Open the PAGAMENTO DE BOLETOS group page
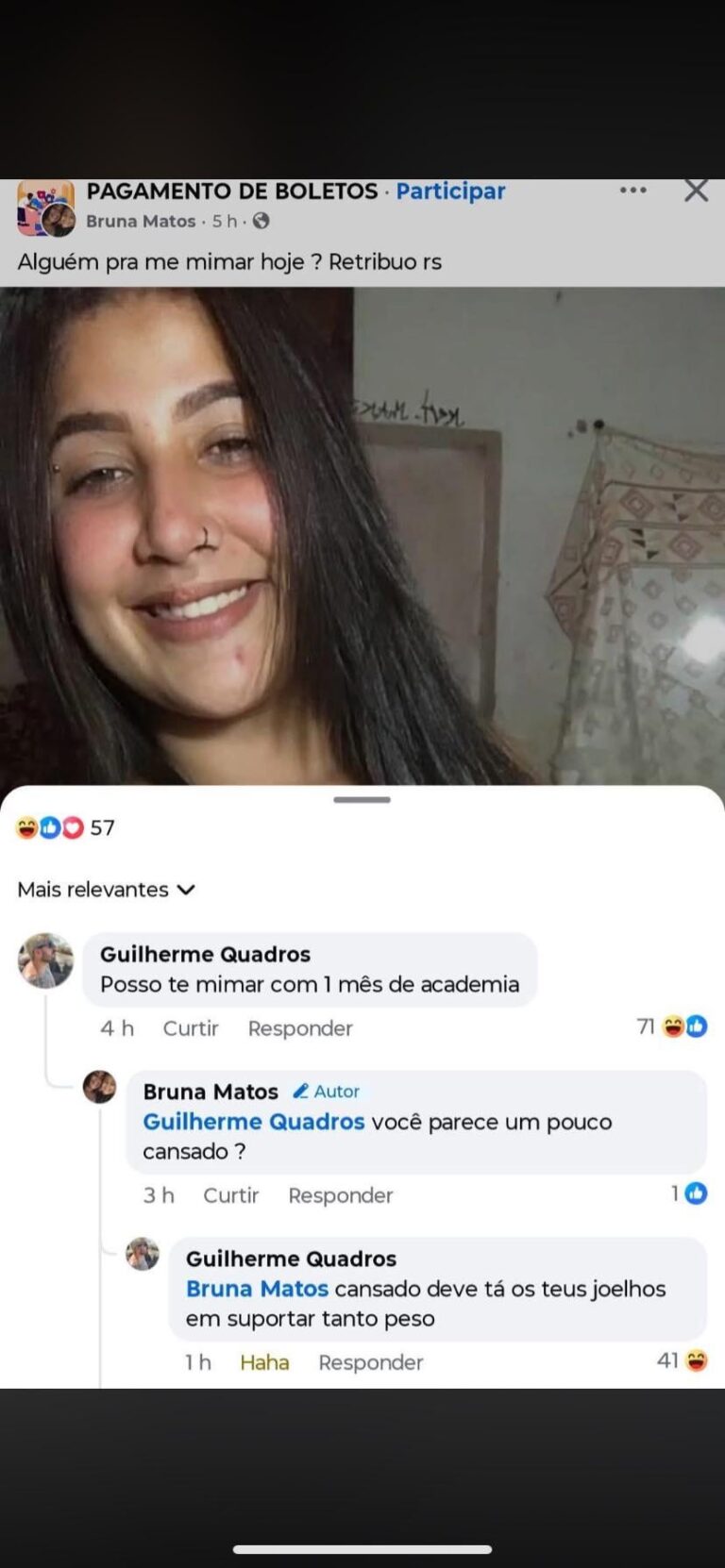Screen dimensions: 725x1568 (x=232, y=191)
